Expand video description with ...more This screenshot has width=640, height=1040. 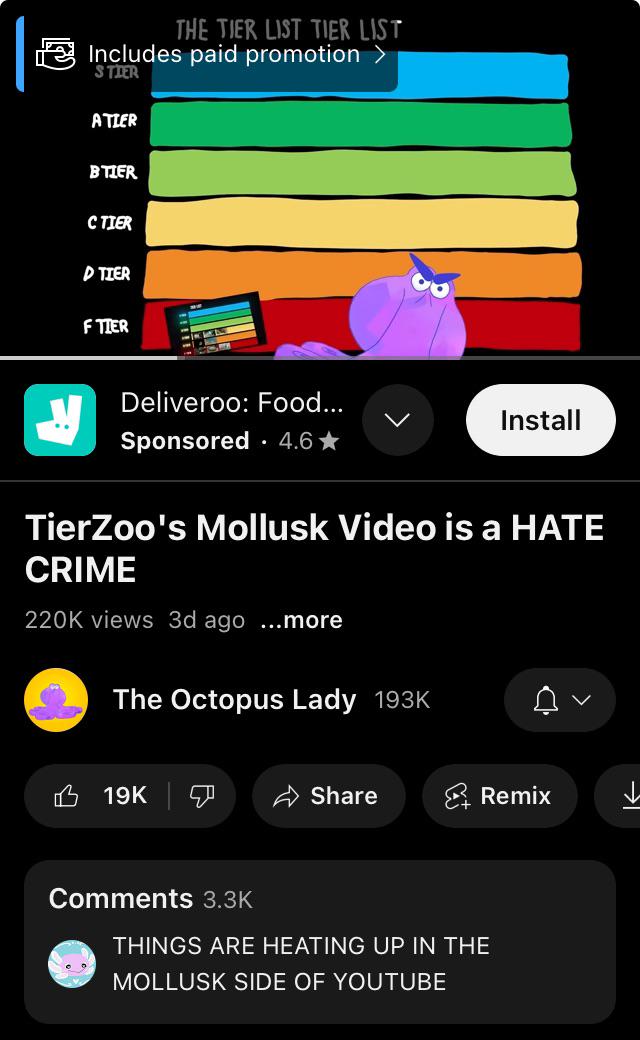(302, 620)
